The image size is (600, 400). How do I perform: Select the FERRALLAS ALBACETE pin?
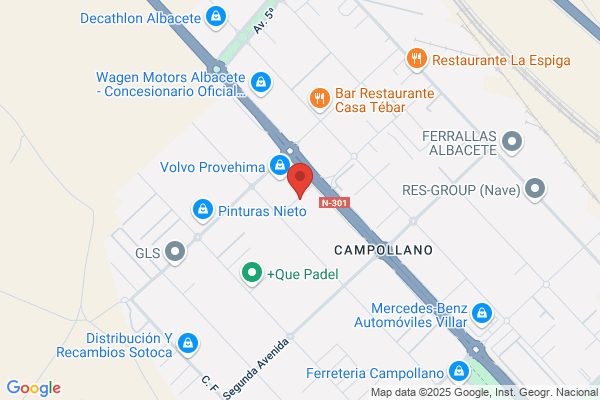(512, 142)
